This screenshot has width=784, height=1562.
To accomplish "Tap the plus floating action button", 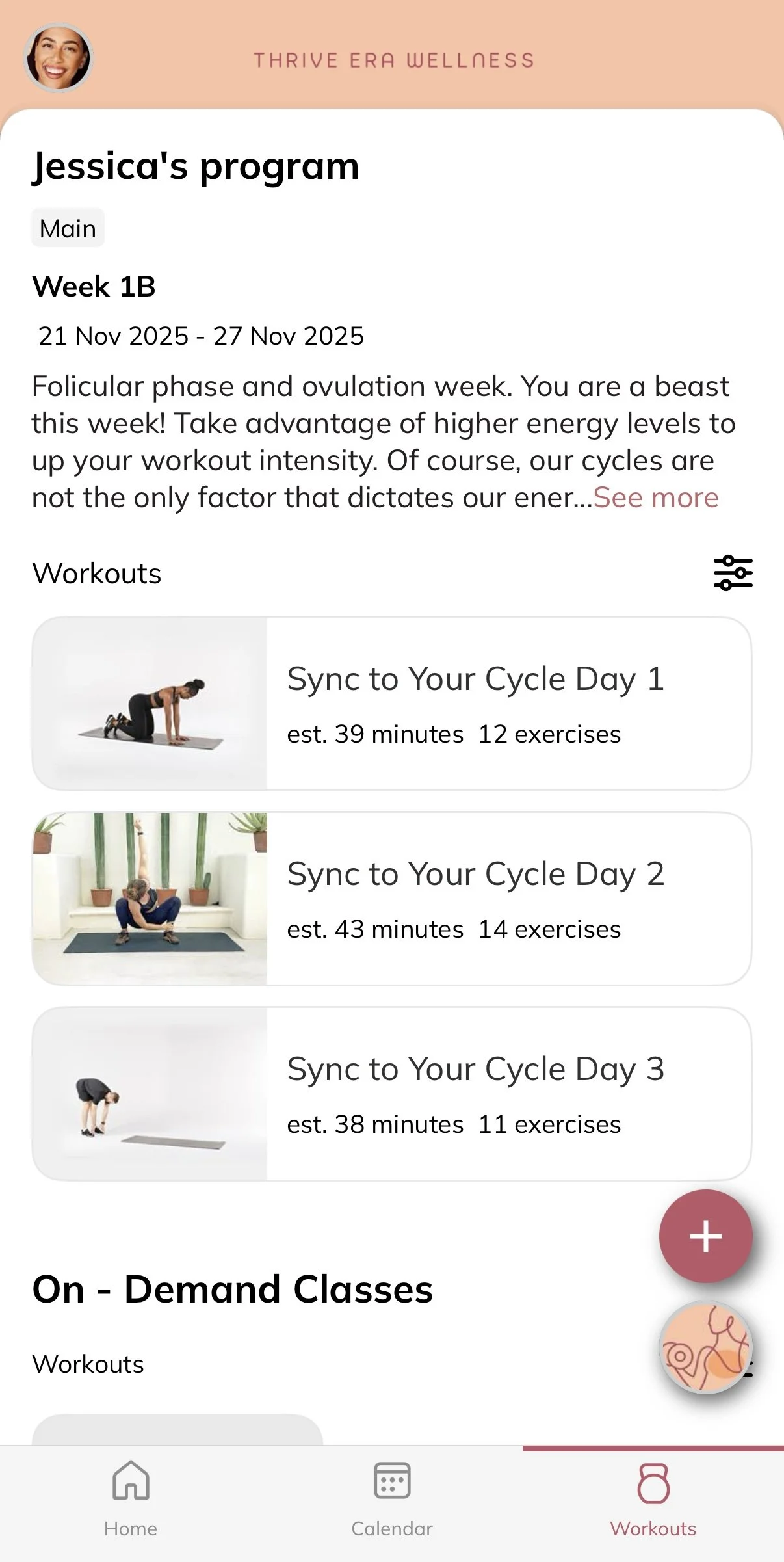I will pyautogui.click(x=705, y=1236).
